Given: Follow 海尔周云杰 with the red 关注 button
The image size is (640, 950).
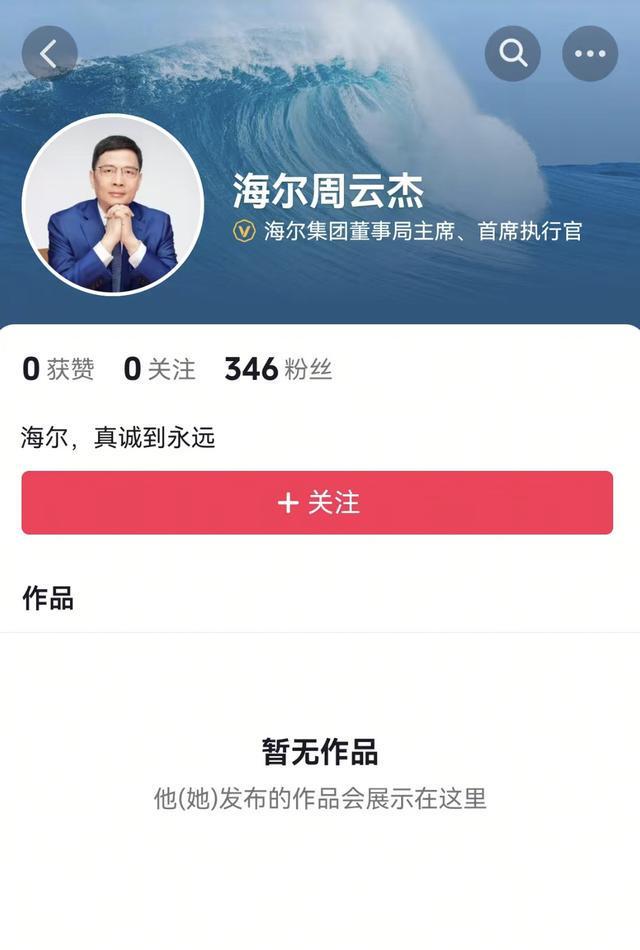Looking at the screenshot, I should 317,502.
